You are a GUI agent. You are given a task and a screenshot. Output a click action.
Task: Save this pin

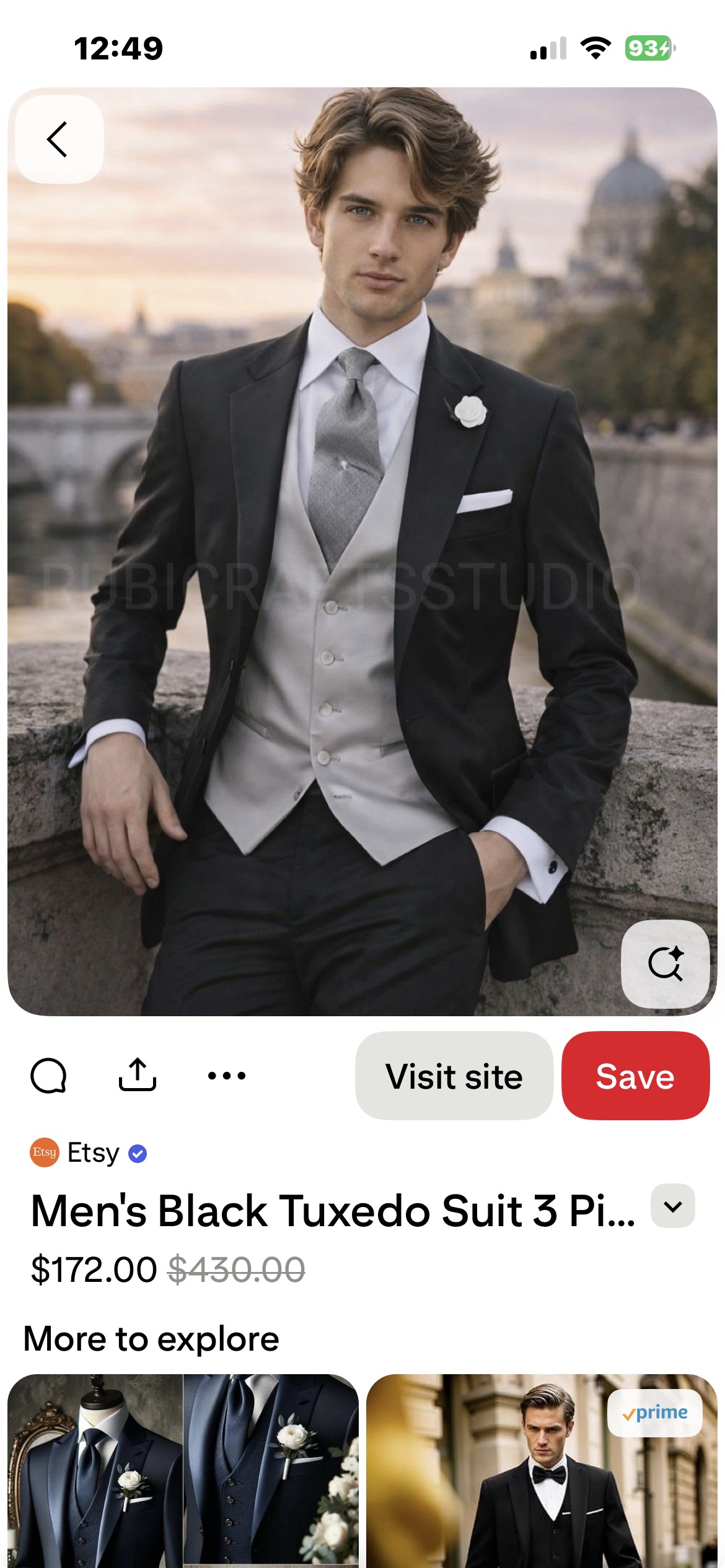point(635,1076)
